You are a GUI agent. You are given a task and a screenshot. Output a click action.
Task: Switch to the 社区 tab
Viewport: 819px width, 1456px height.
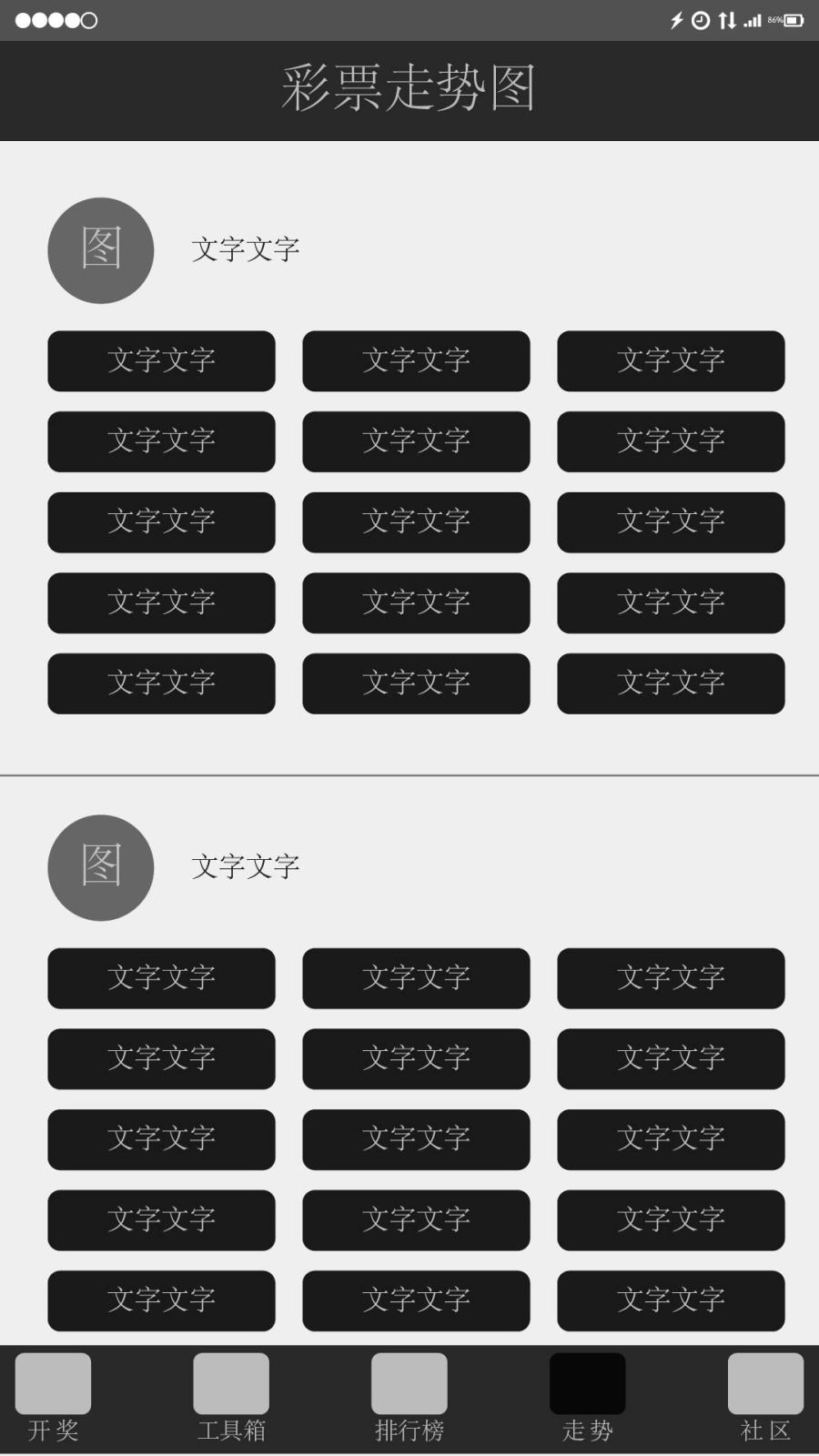click(x=765, y=1429)
